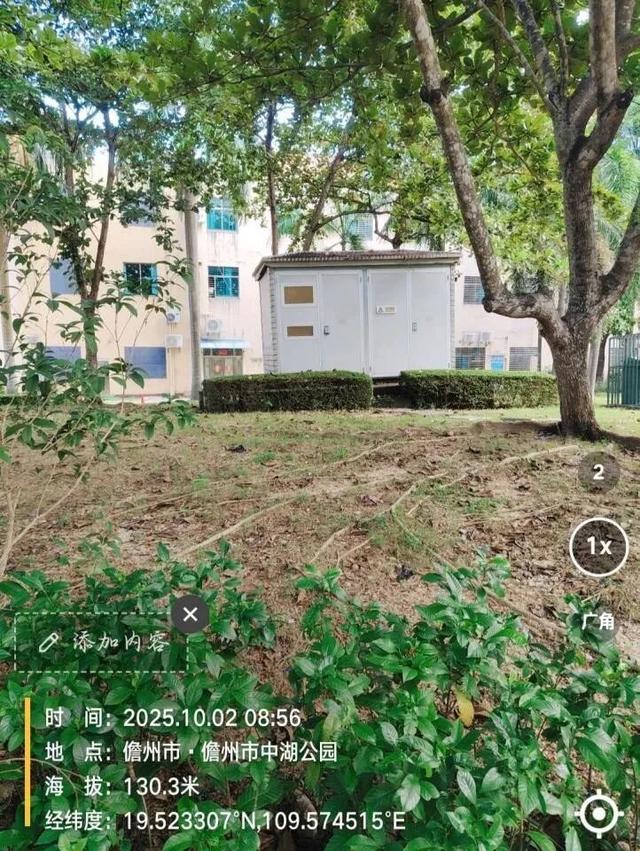Dismiss the 添加内容 box
Viewport: 640px width, 851px height.
tap(190, 614)
